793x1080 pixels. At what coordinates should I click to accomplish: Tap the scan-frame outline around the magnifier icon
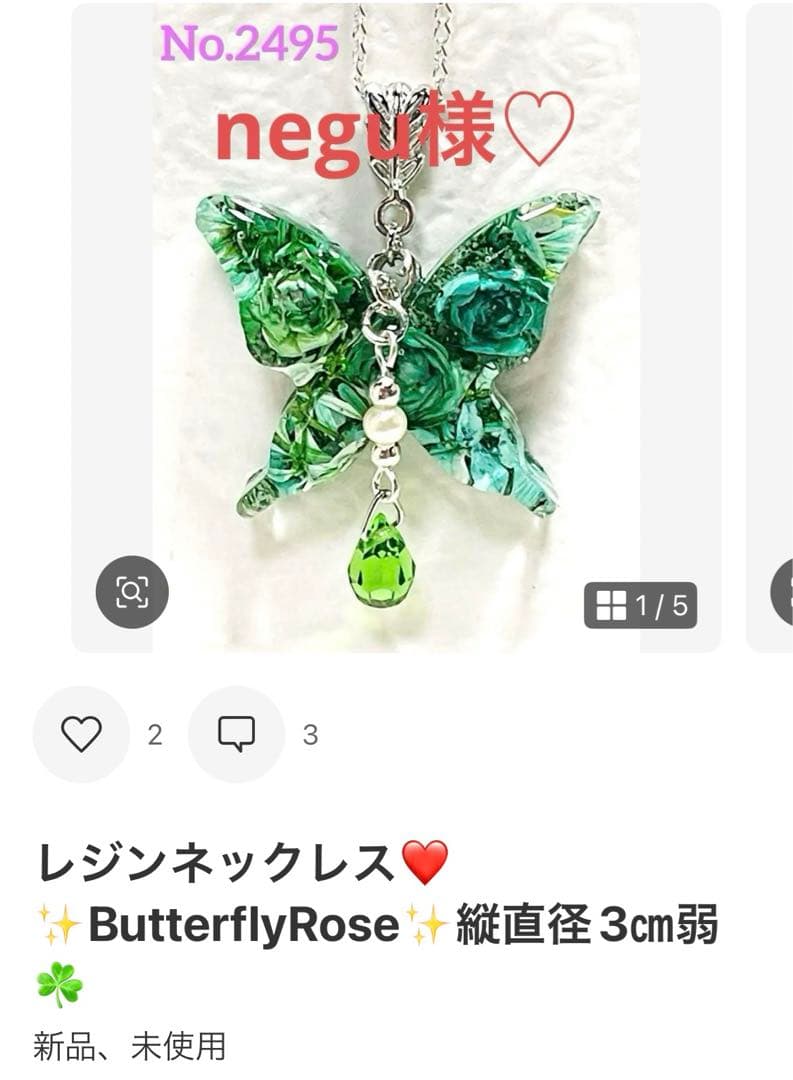(132, 590)
